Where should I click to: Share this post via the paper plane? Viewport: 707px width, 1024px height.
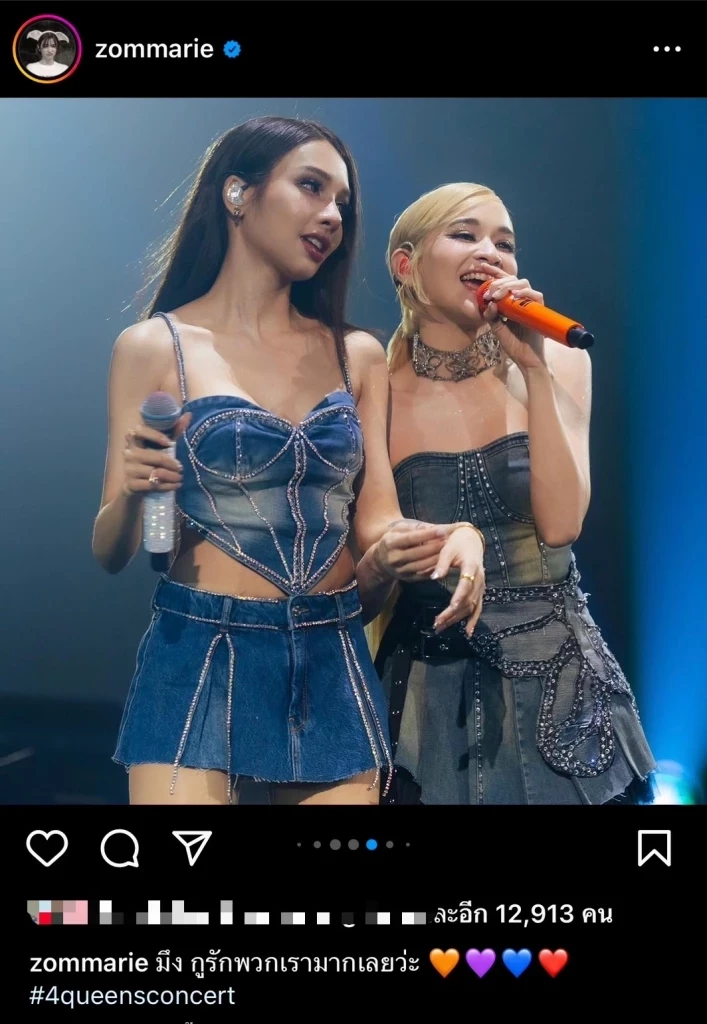192,847
